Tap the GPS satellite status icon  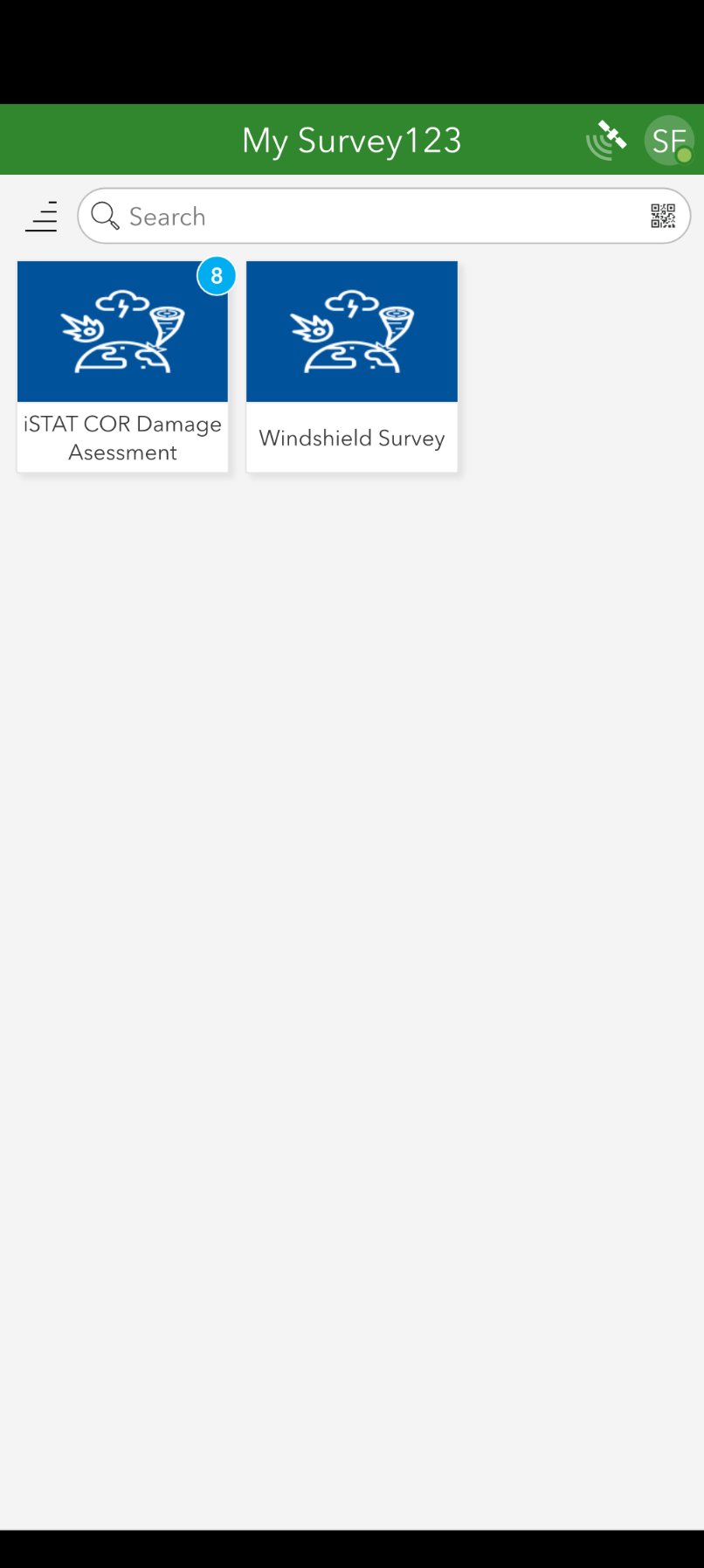tap(609, 138)
